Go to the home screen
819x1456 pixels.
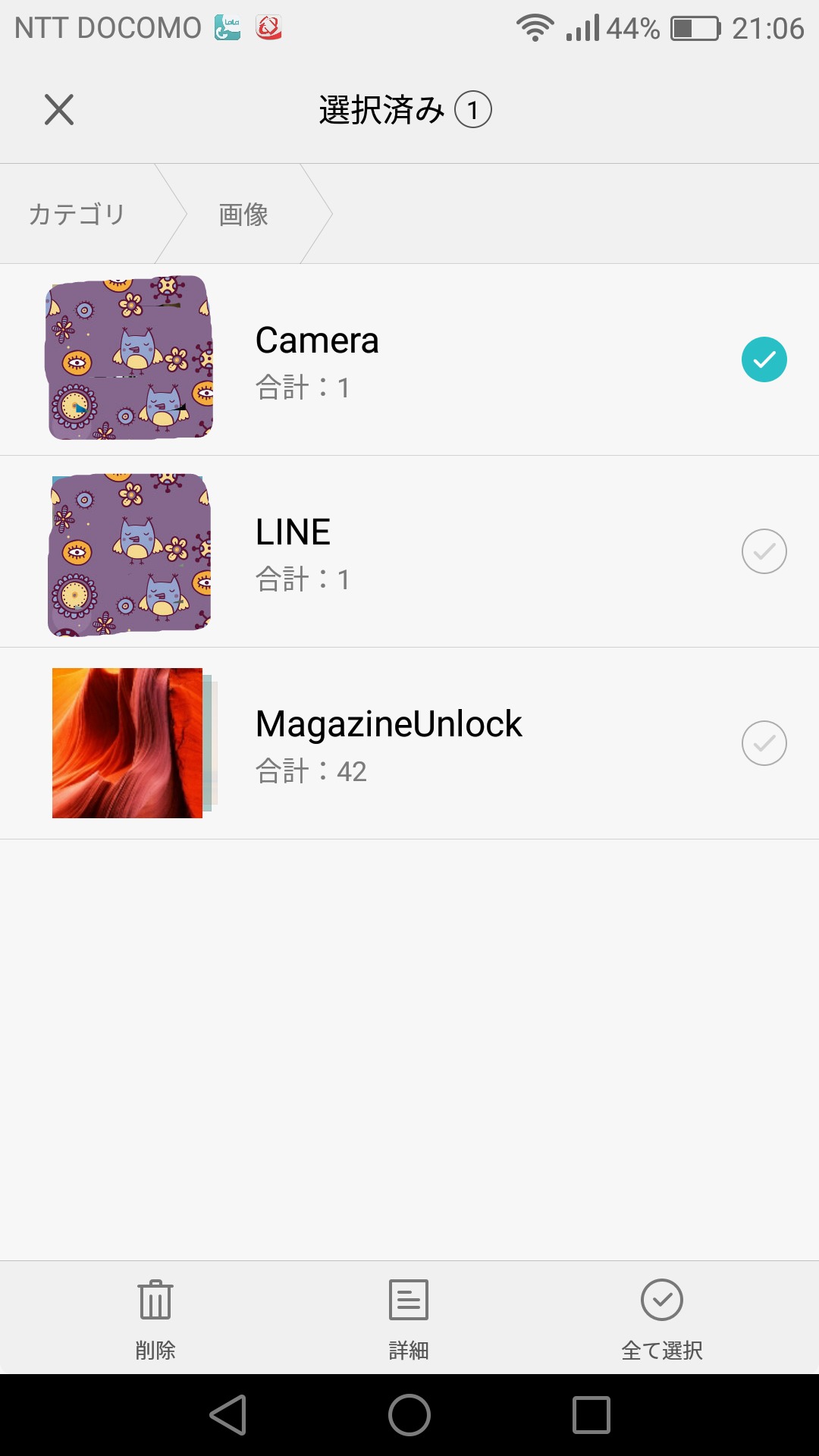pos(409,1415)
